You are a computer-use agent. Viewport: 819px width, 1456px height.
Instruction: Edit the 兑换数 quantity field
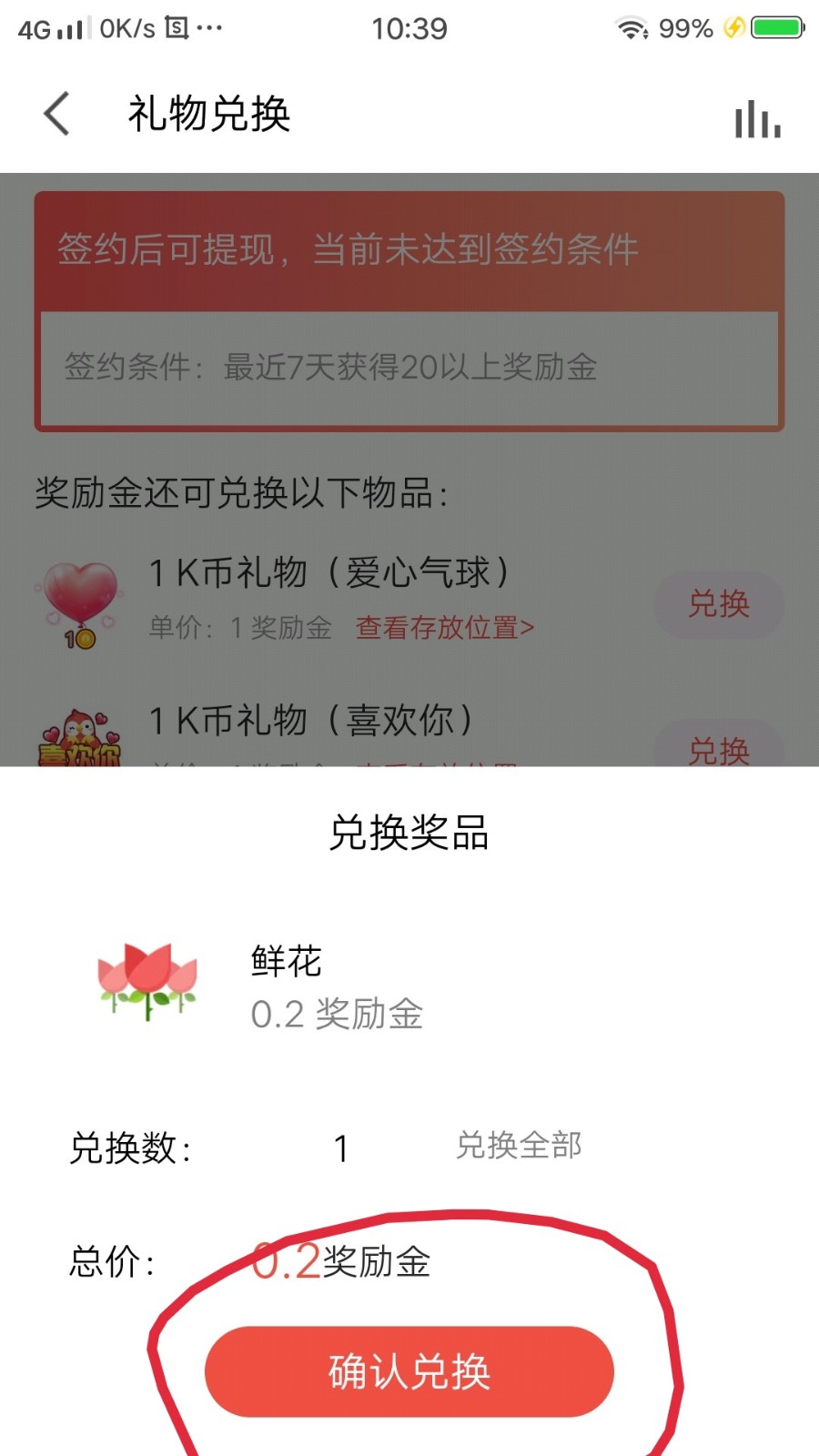pos(341,1148)
